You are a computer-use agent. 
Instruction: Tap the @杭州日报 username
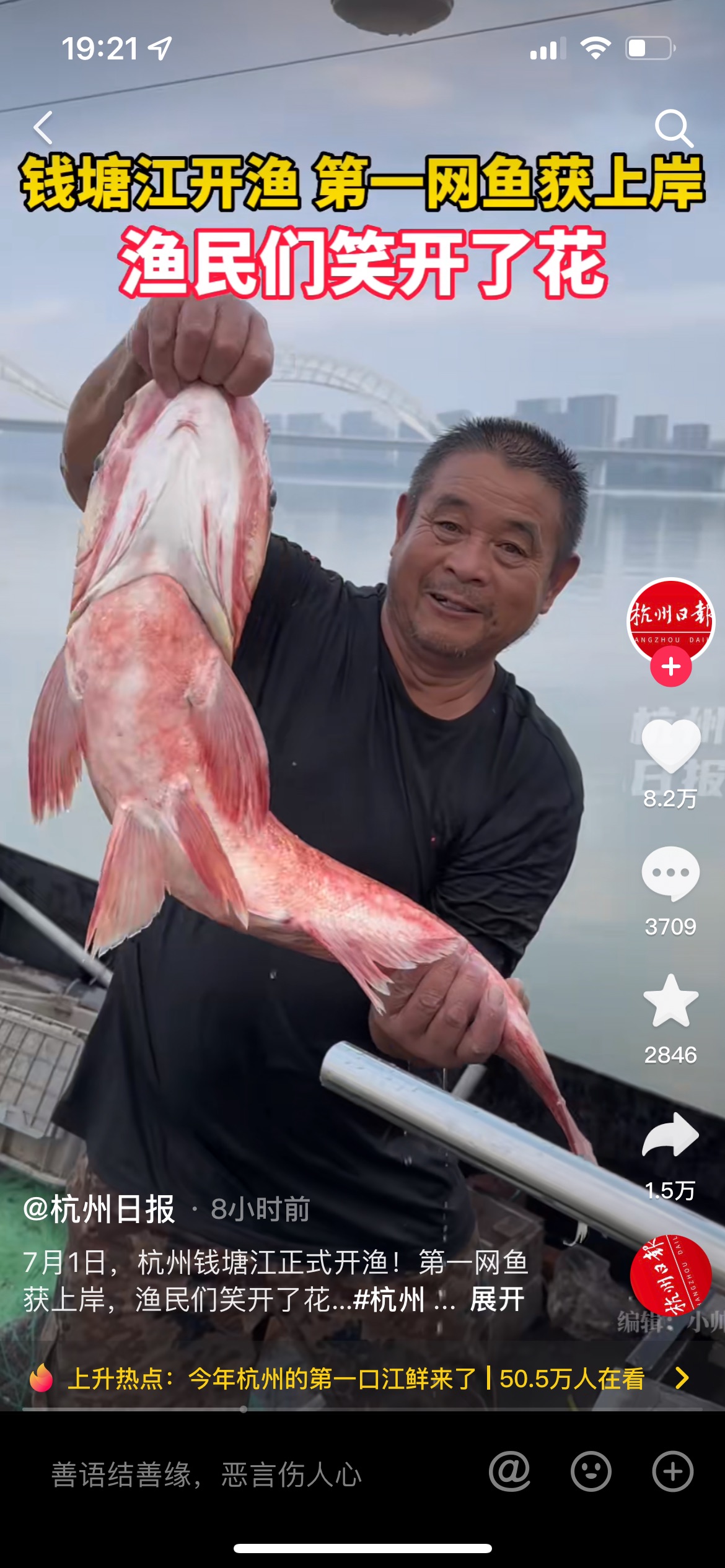coord(99,1209)
